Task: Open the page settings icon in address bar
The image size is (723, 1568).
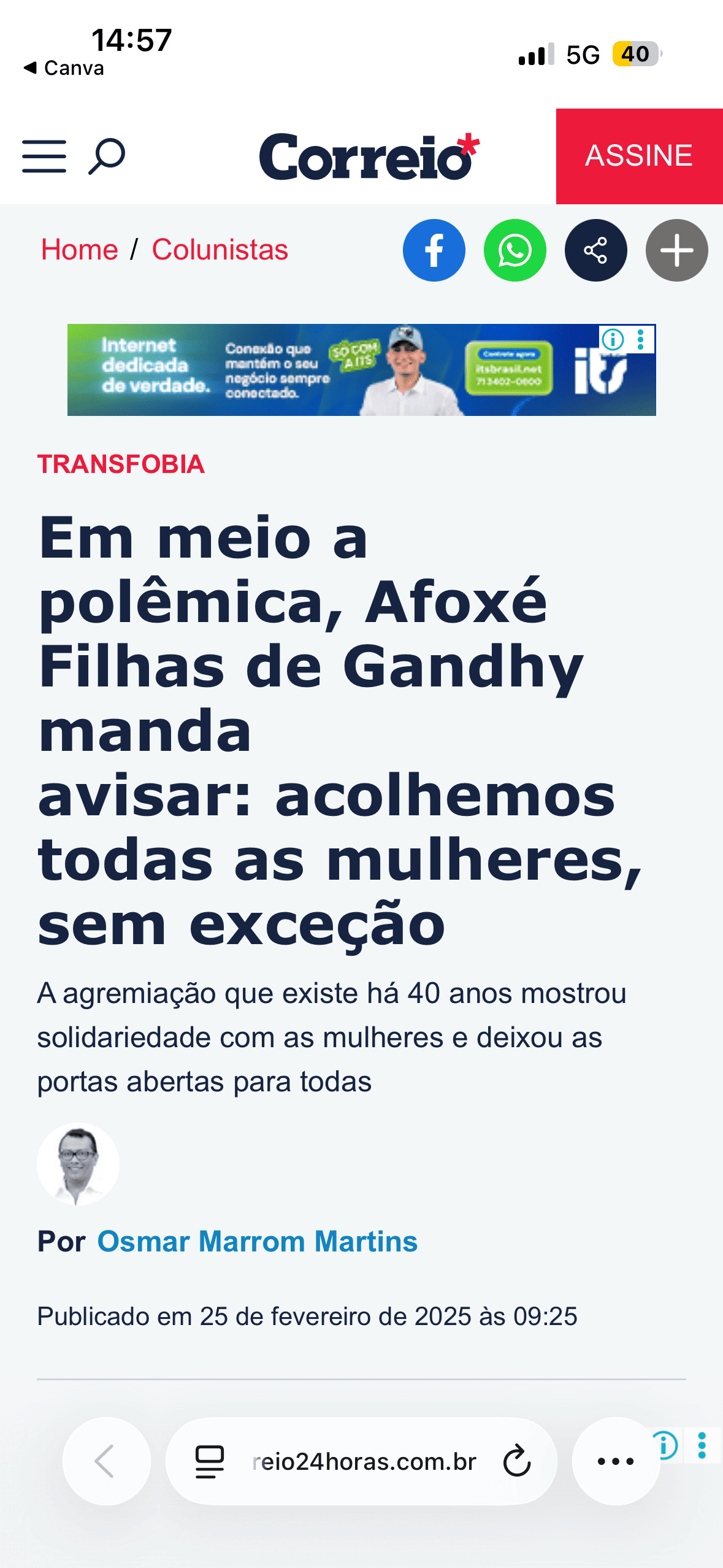Action: click(209, 1461)
